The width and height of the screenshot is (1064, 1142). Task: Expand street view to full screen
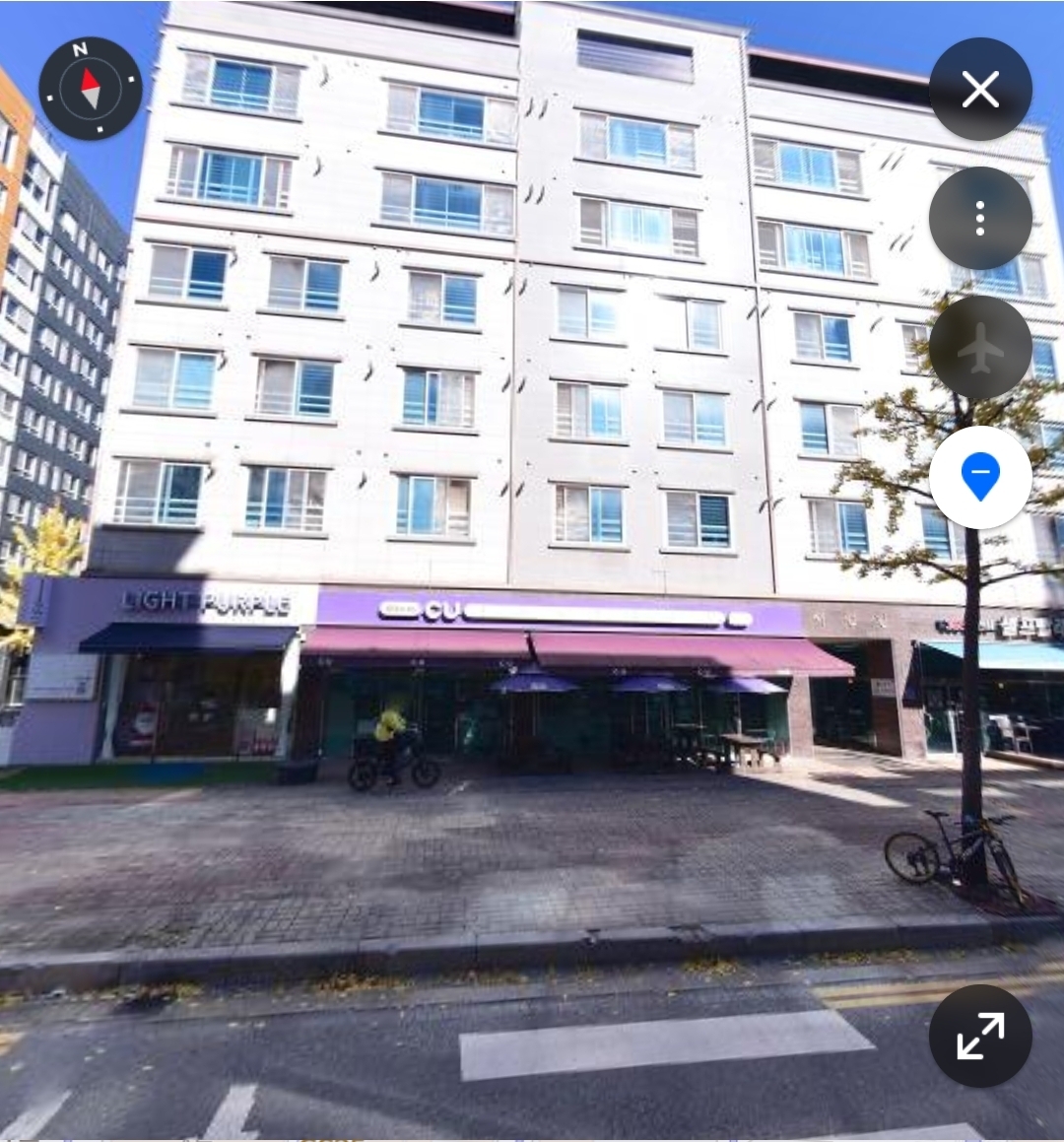pyautogui.click(x=980, y=1036)
